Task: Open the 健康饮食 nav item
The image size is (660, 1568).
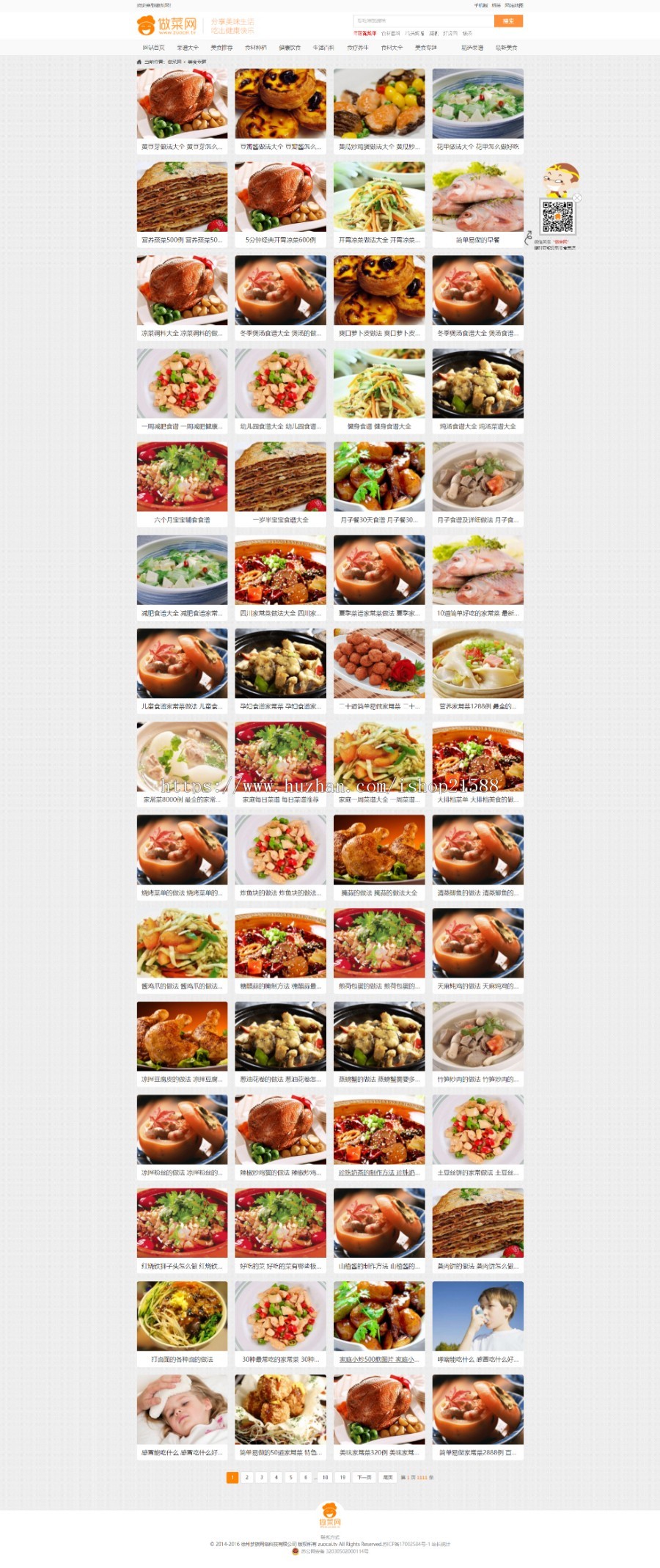Action: pyautogui.click(x=290, y=48)
